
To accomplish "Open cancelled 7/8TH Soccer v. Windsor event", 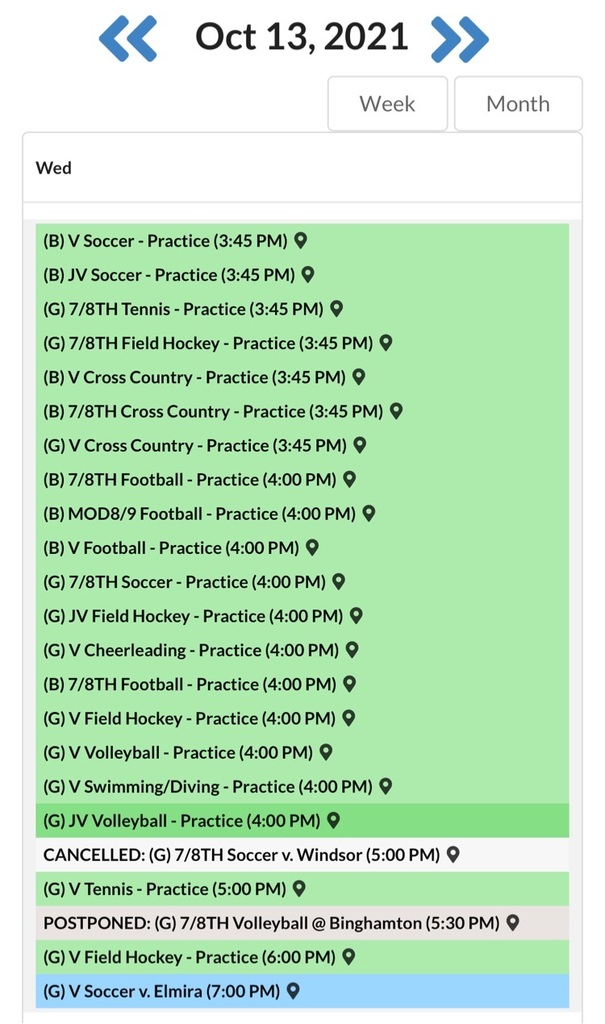I will click(x=302, y=855).
